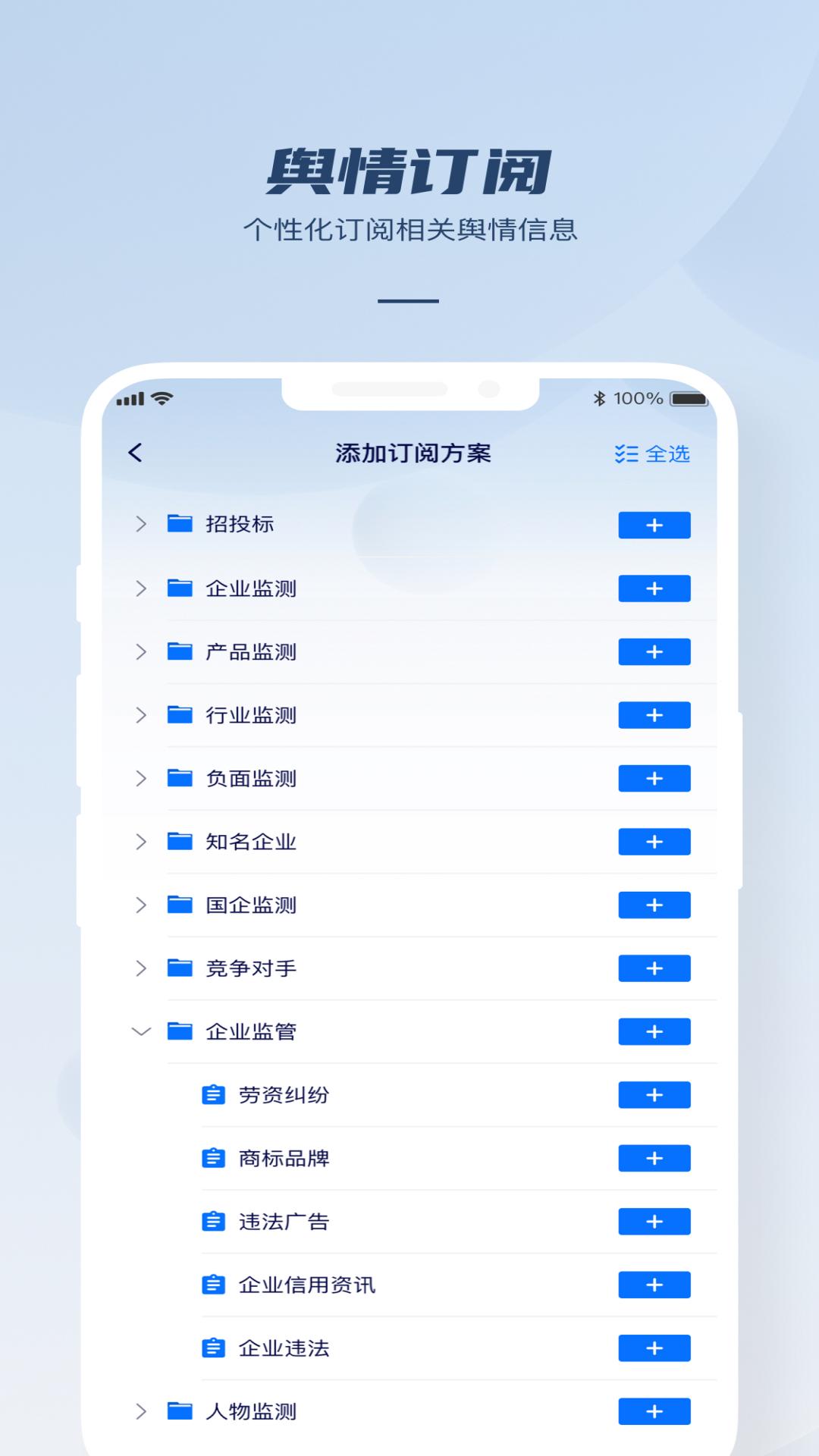Tap the back arrow to leave 添加订阅方案

(135, 453)
